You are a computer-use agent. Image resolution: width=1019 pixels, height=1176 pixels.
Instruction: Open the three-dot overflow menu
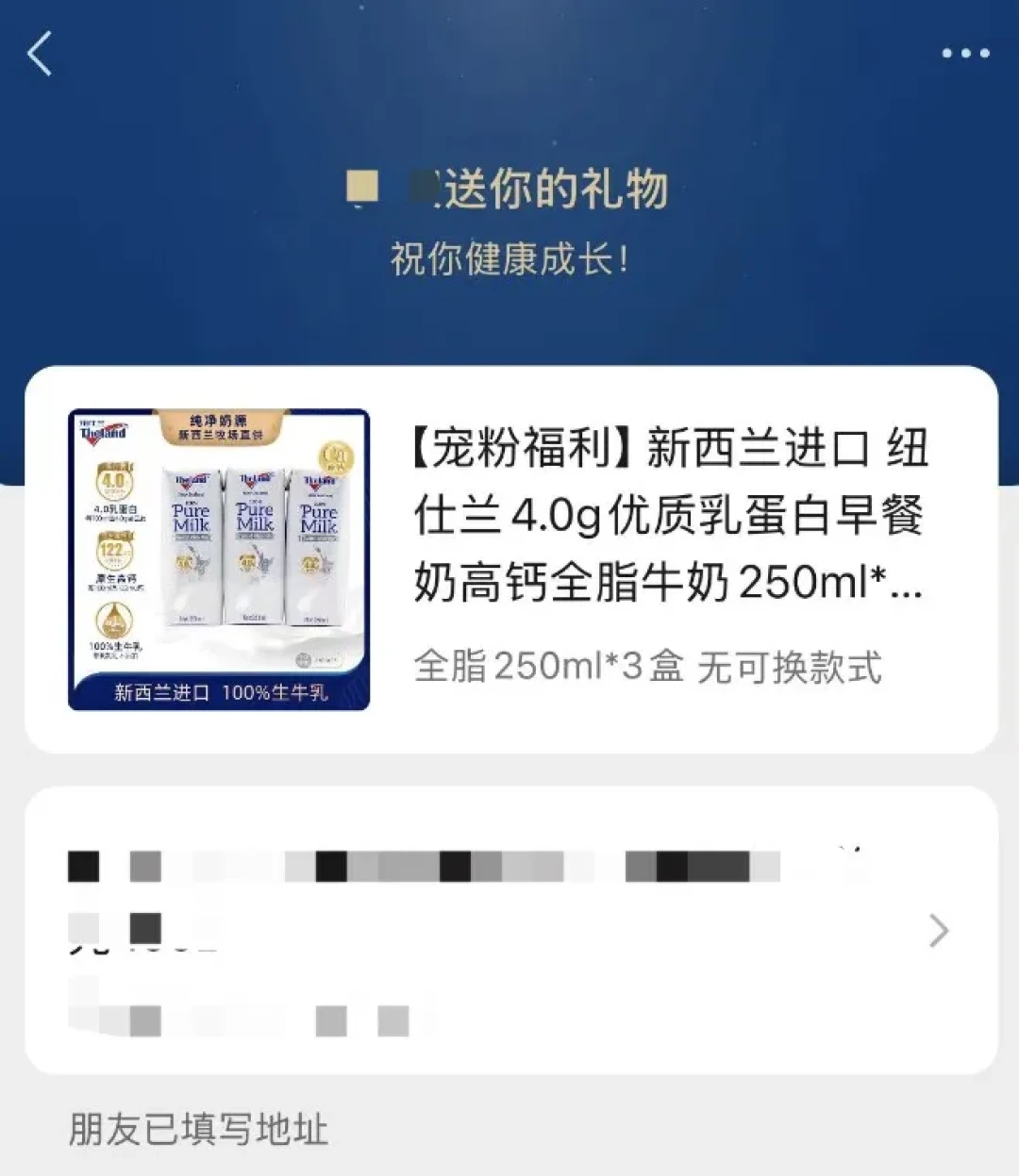965,54
